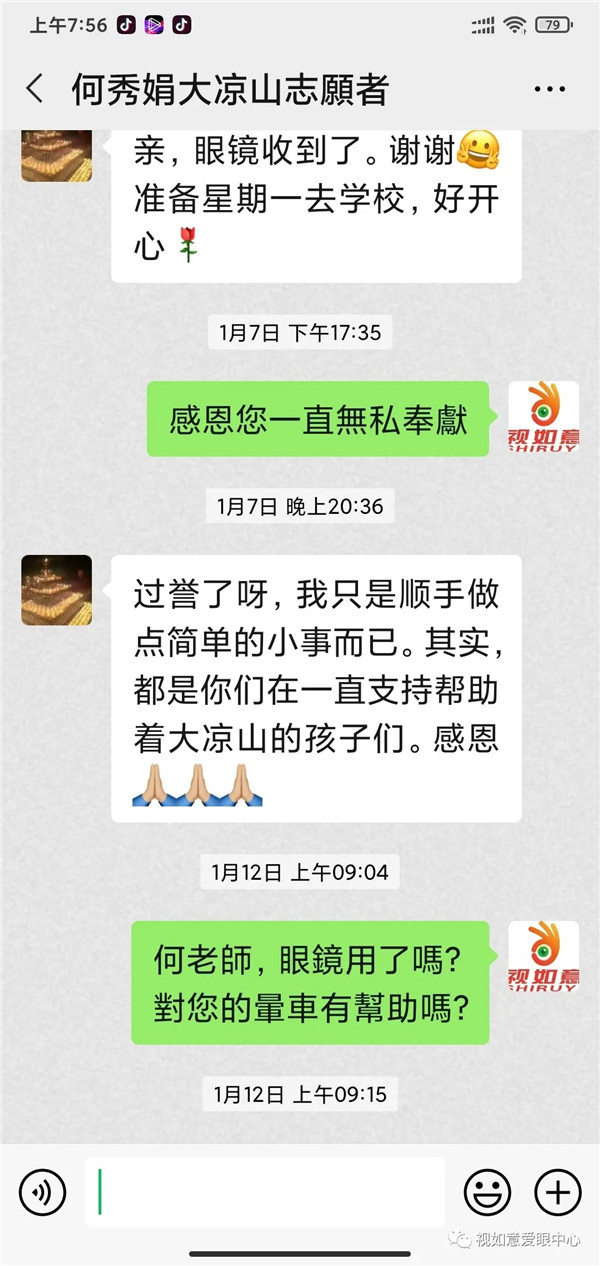600x1266 pixels.
Task: Open the plus attachment menu
Action: click(557, 1191)
